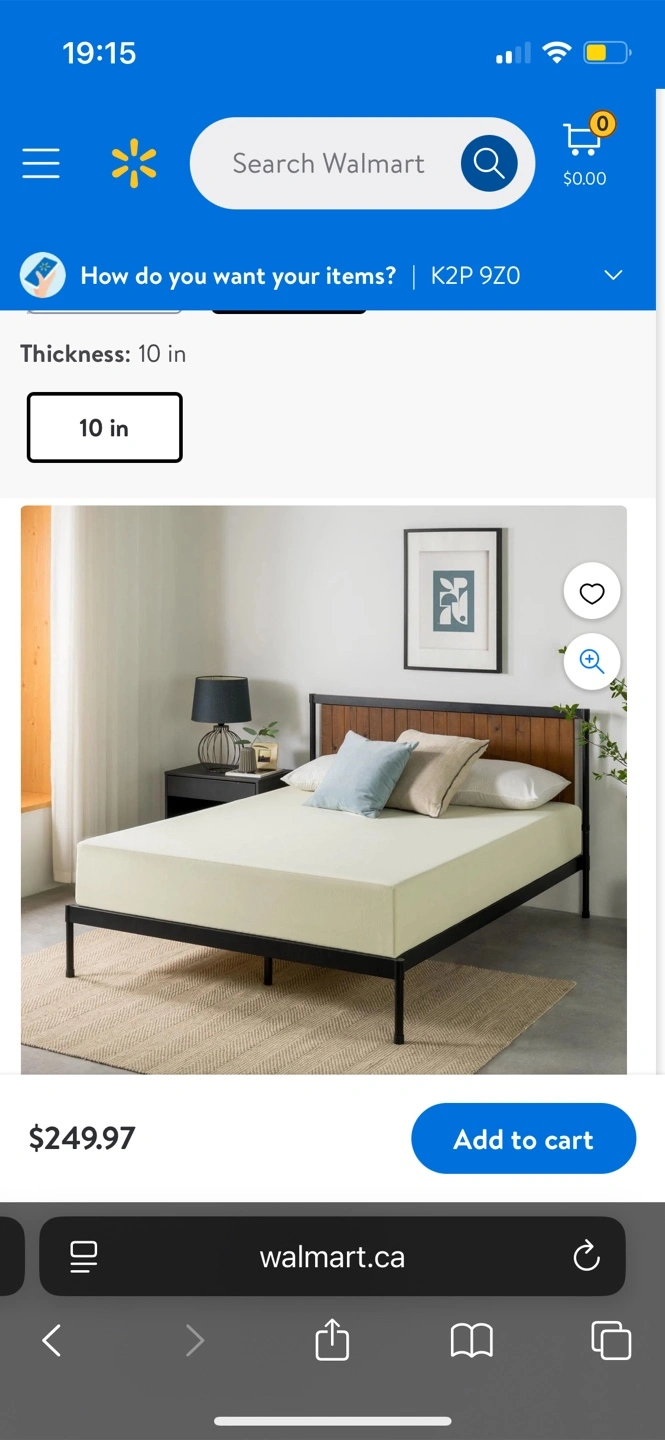Open the shopping cart
The height and width of the screenshot is (1440, 665).
point(585,150)
